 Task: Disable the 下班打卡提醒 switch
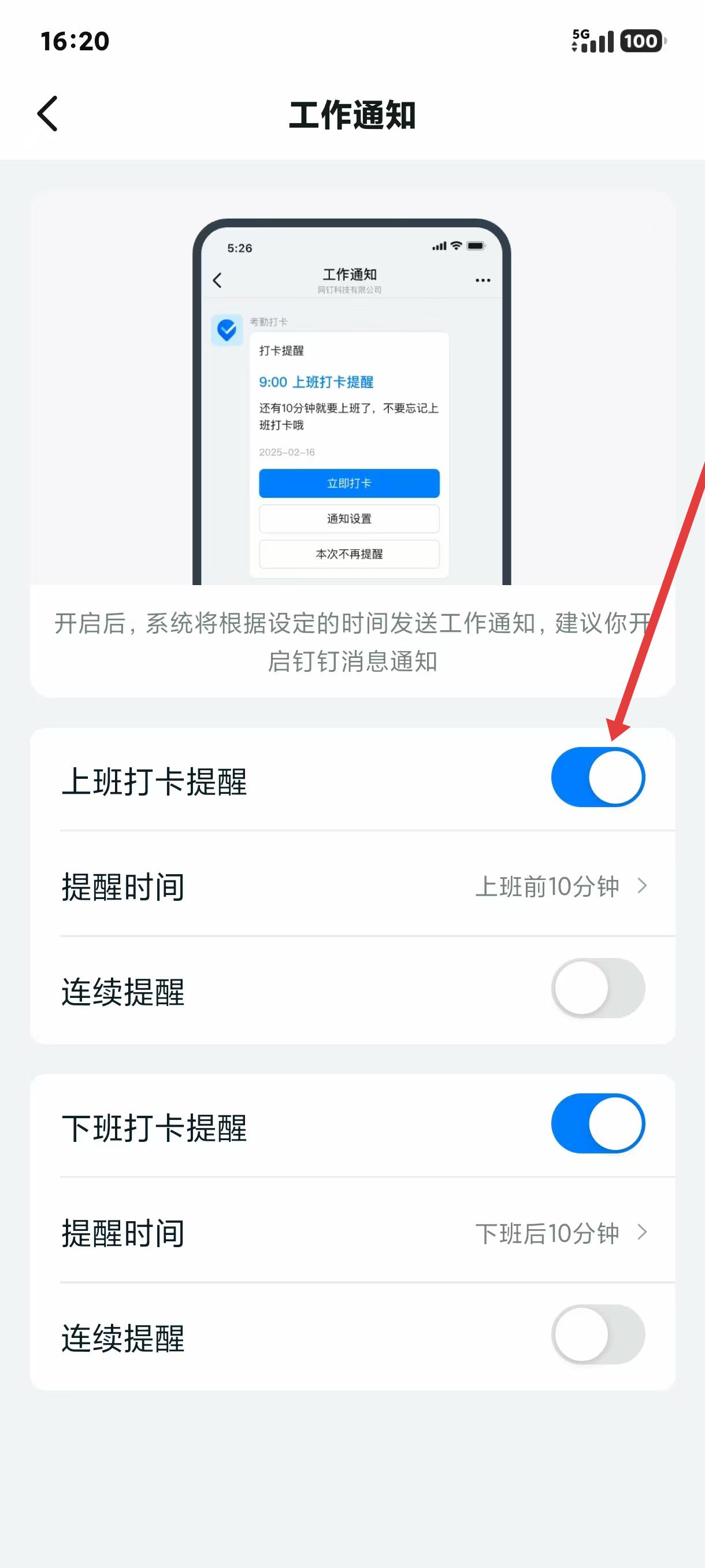[x=598, y=1123]
